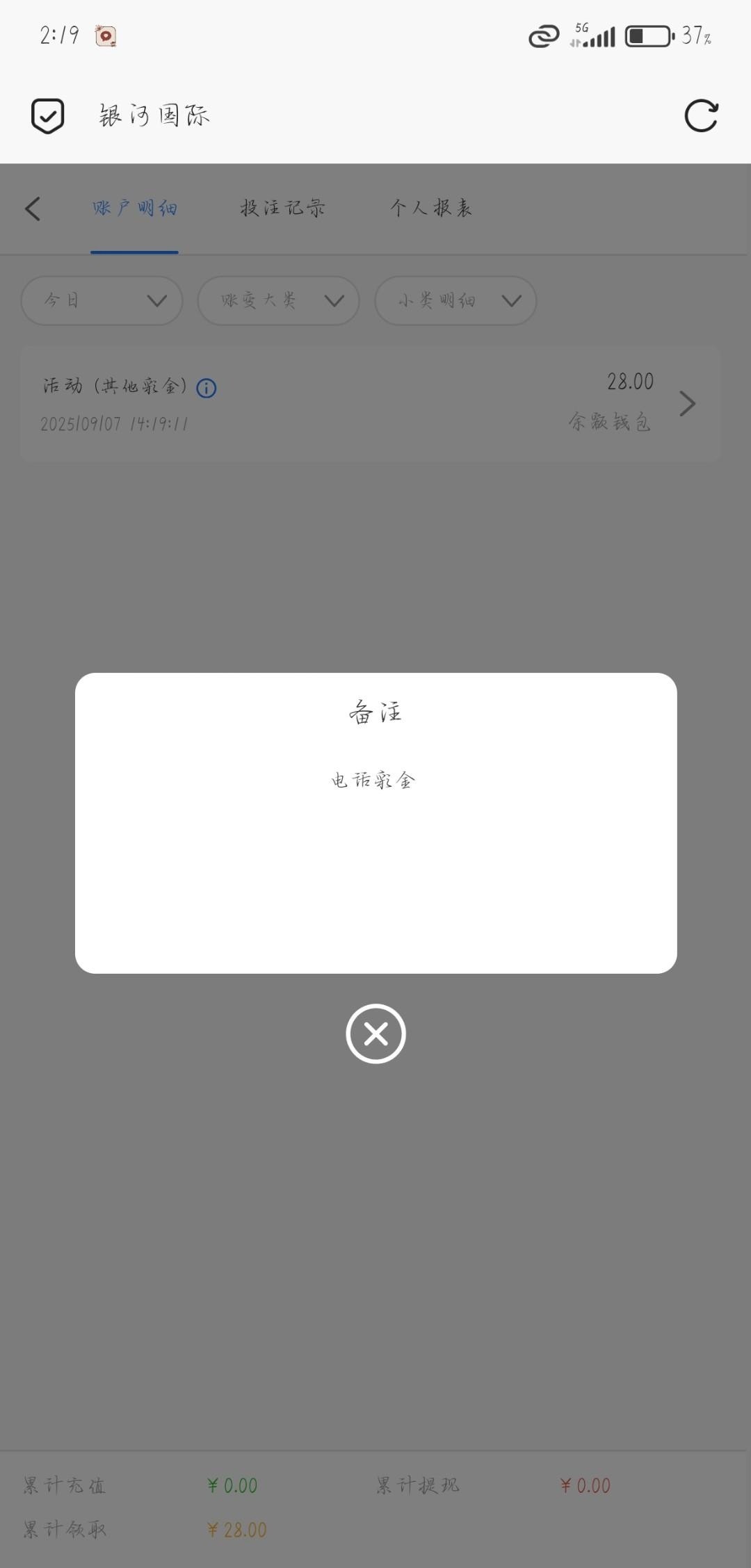Switch to the 个人报表 tab
Screen dimensions: 751x1568
coord(431,208)
